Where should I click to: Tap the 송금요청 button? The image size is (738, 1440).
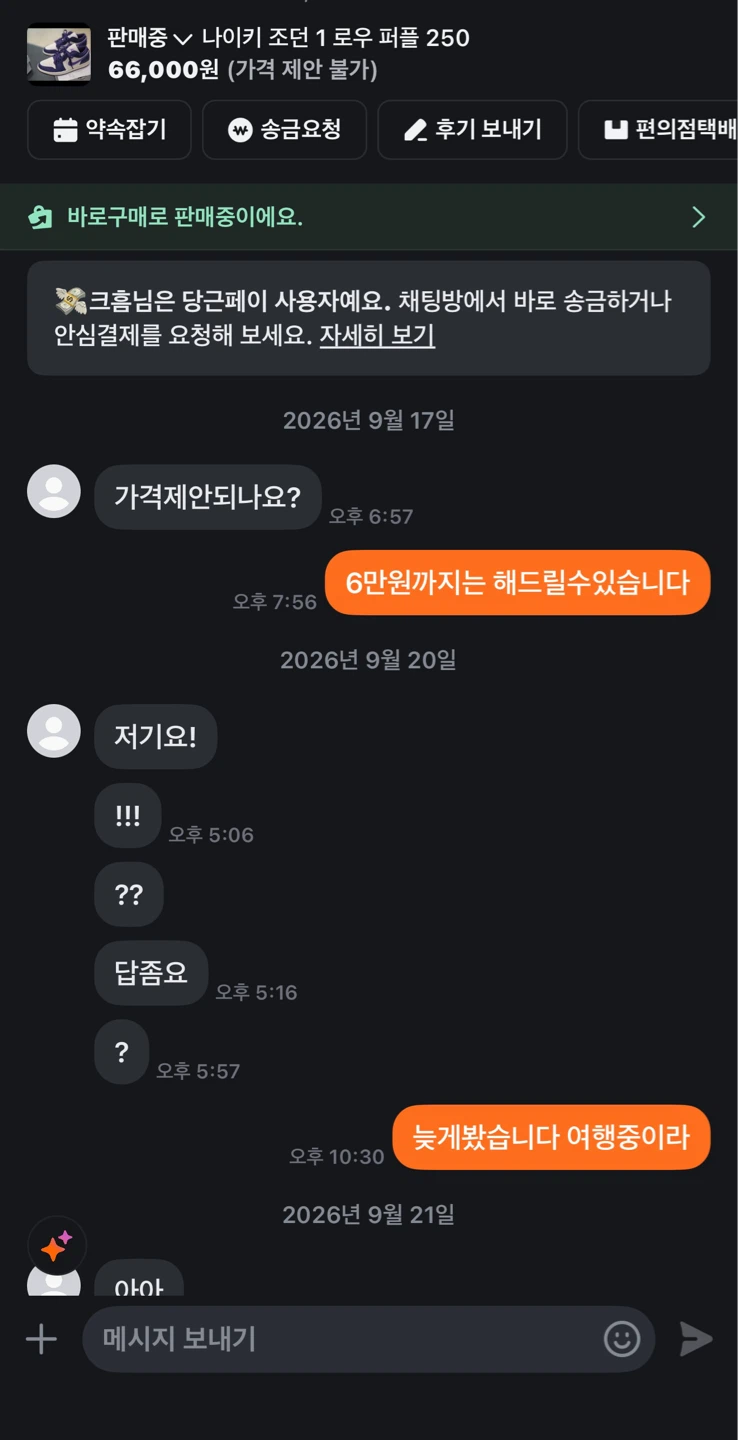pos(284,130)
